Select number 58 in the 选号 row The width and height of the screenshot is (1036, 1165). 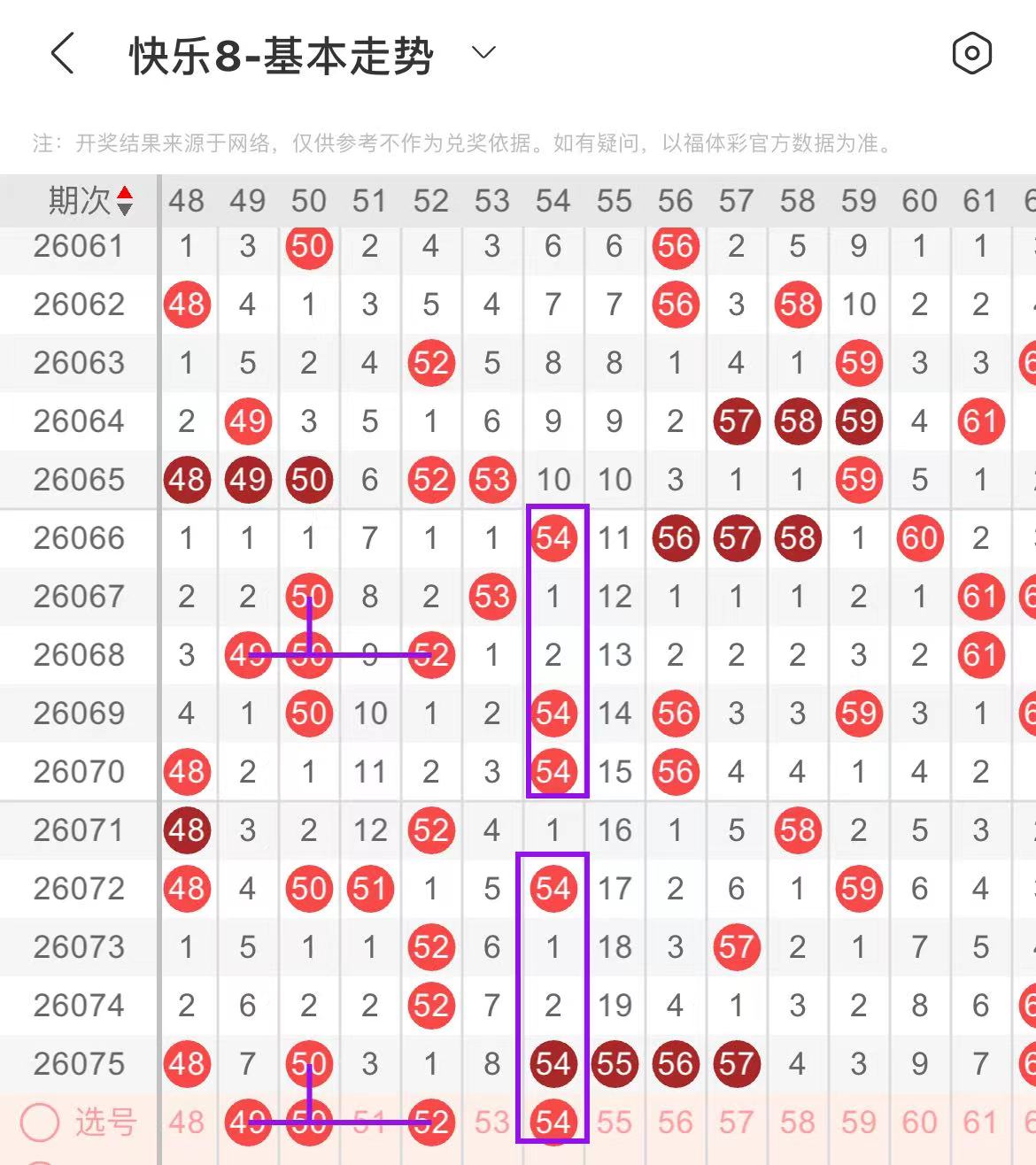tap(798, 1123)
